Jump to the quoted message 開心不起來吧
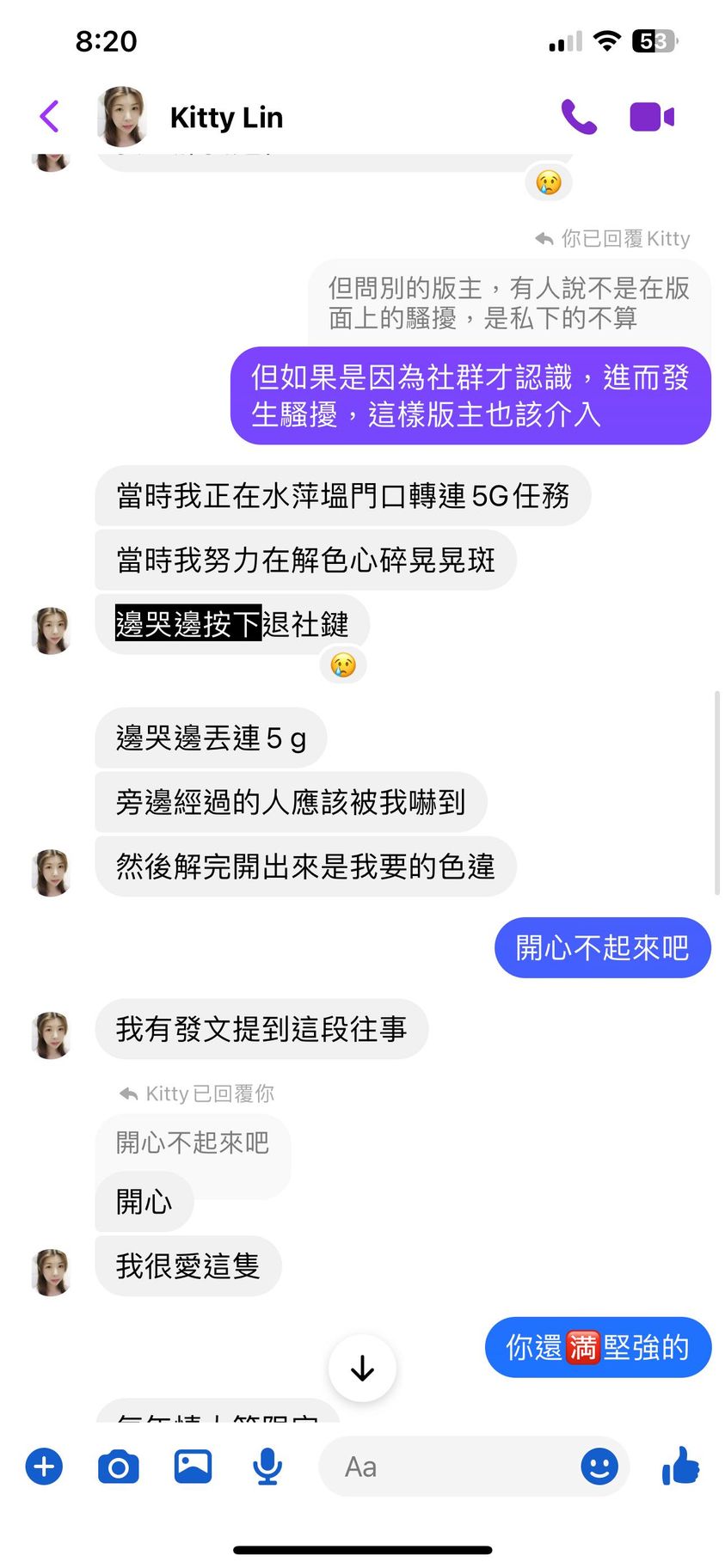This screenshot has height=1568, width=725. coord(193,1142)
